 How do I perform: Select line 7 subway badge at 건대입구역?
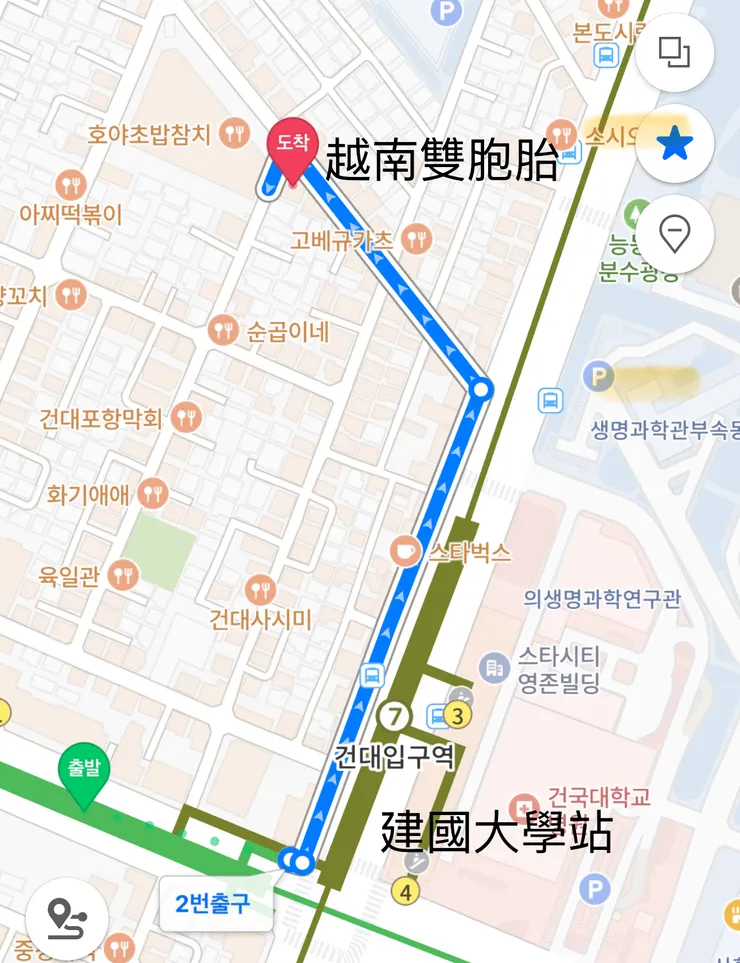396,714
